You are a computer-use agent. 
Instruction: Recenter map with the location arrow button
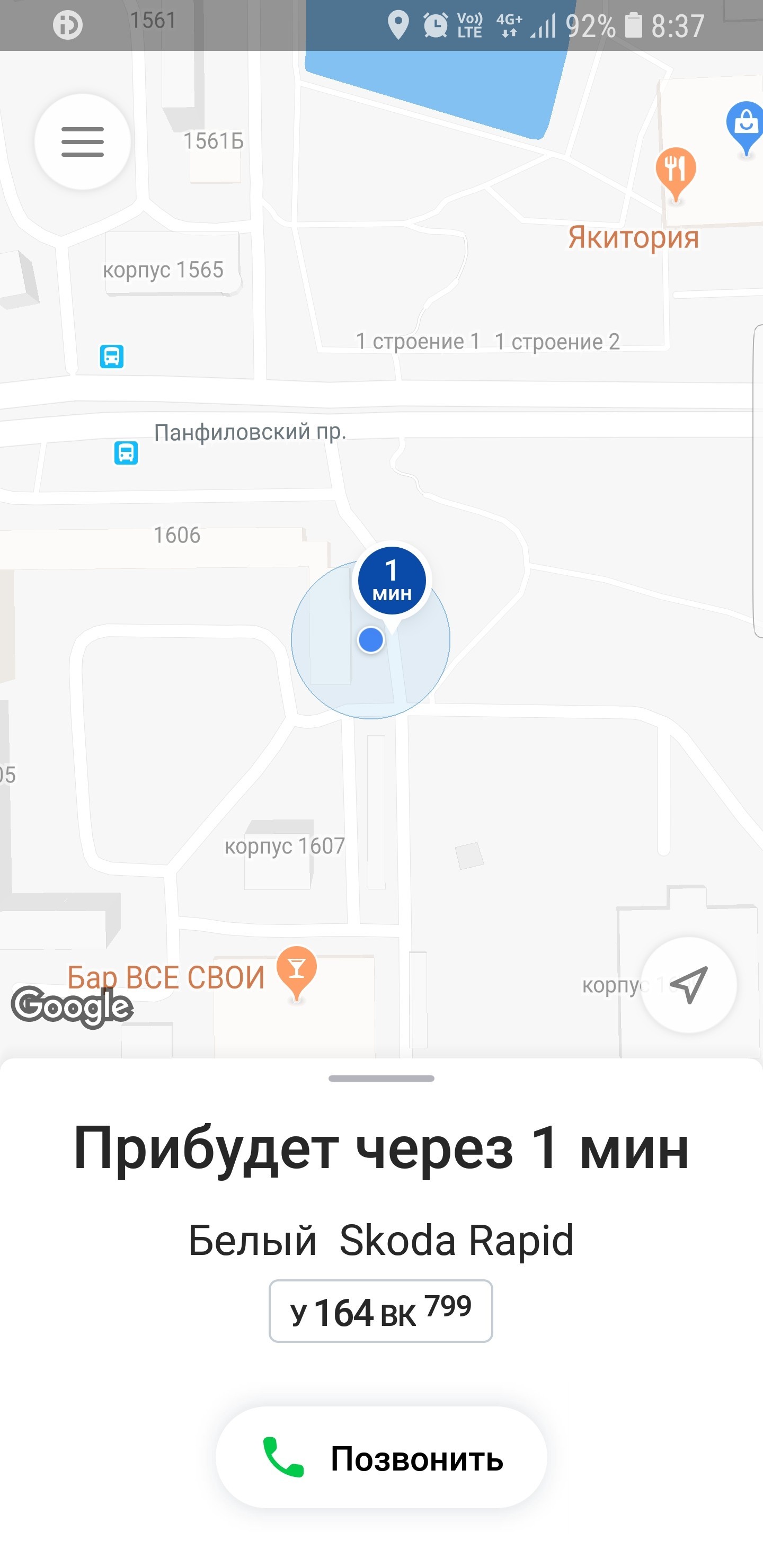689,984
